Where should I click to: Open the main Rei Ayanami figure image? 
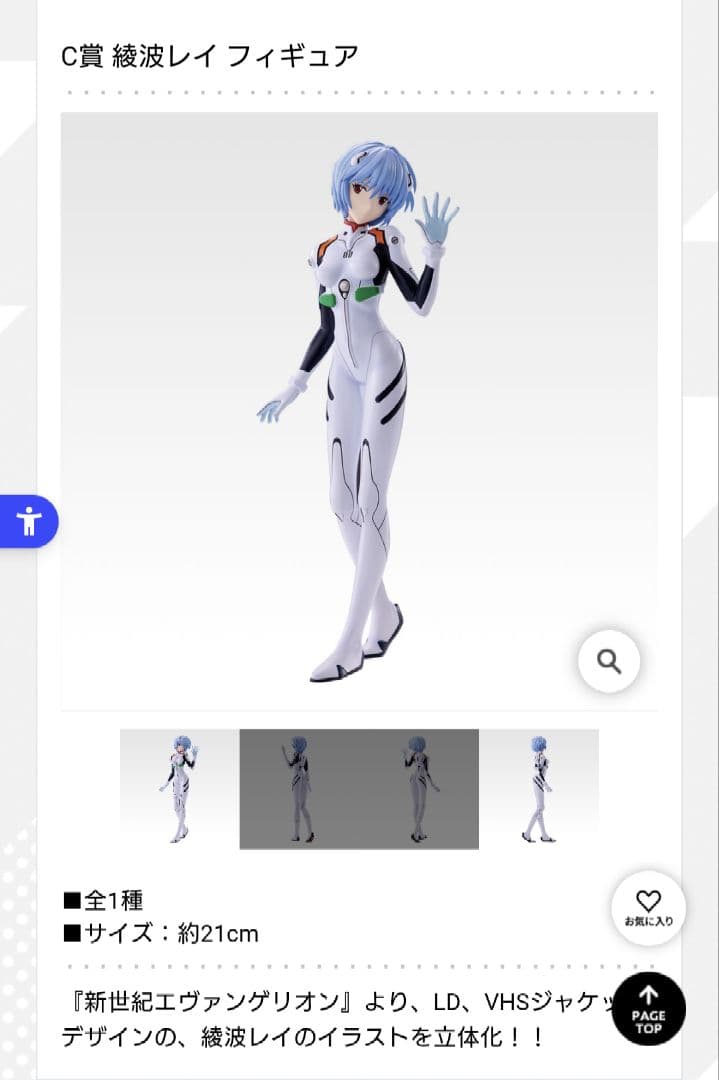(x=358, y=410)
